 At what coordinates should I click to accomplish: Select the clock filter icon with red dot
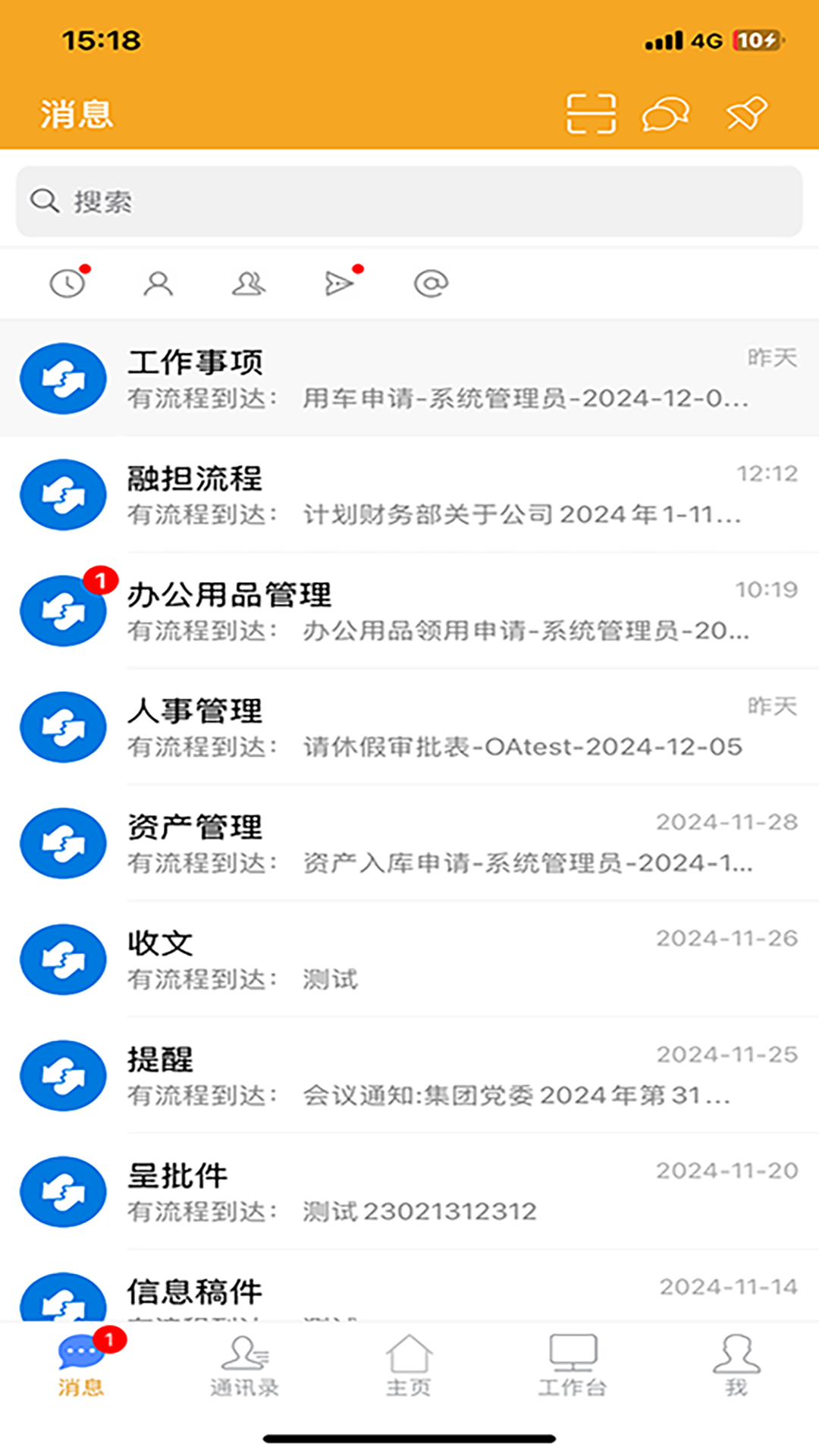pyautogui.click(x=67, y=283)
